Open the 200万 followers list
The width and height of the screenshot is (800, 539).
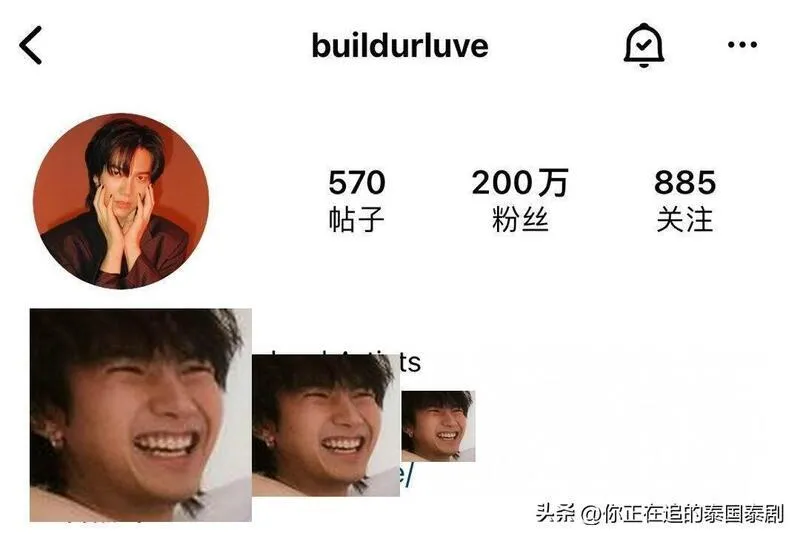[520, 200]
